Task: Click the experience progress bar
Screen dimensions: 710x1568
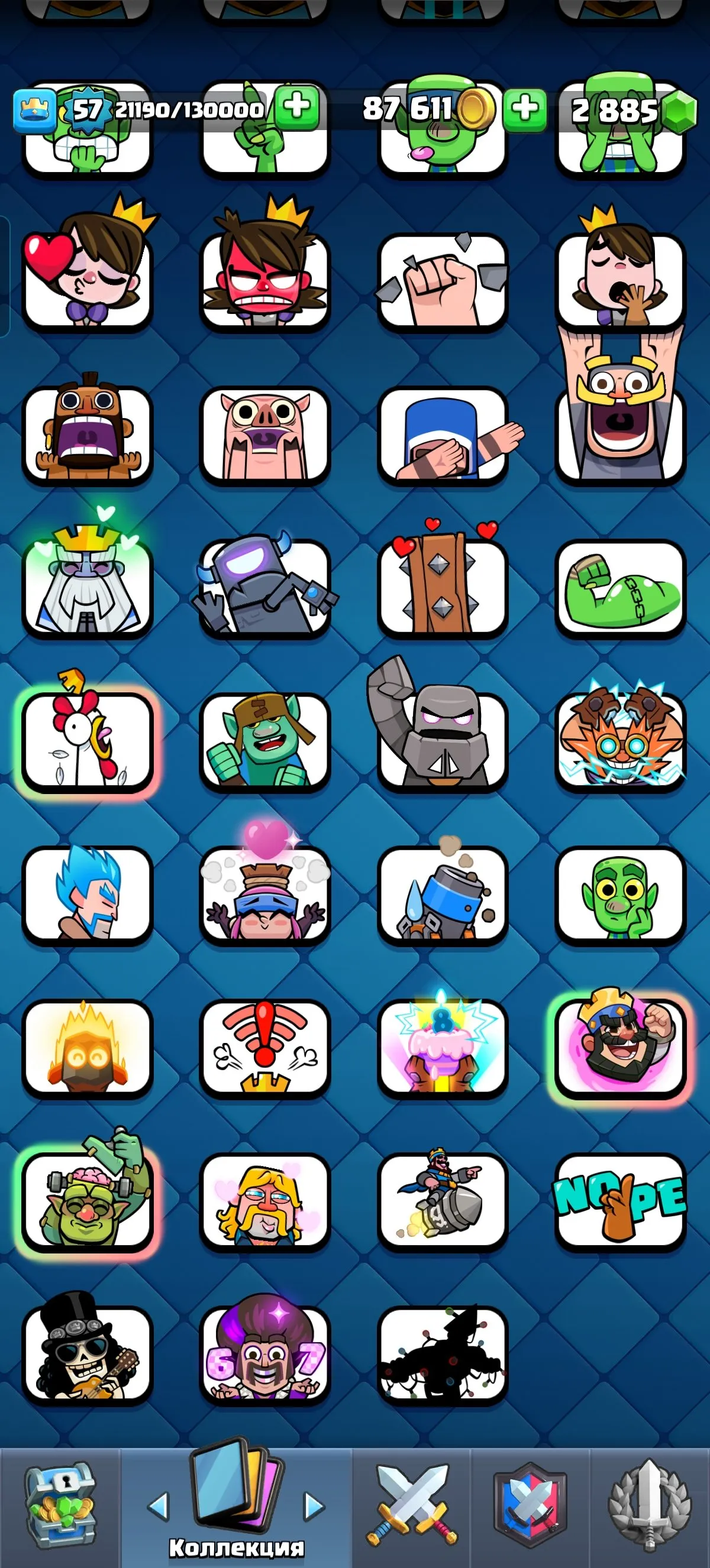Action: 189,108
